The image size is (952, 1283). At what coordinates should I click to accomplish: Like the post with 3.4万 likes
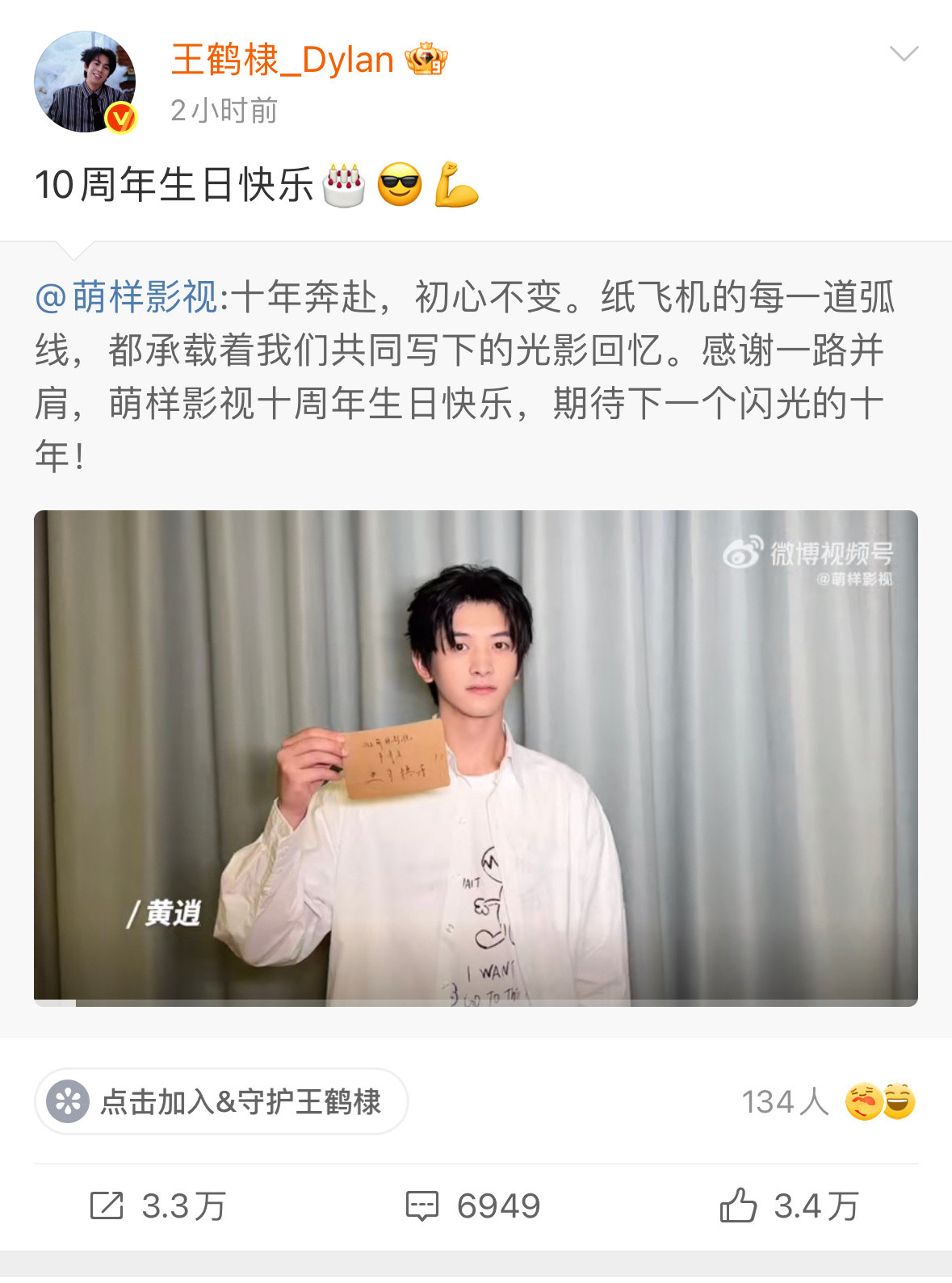click(x=789, y=1206)
